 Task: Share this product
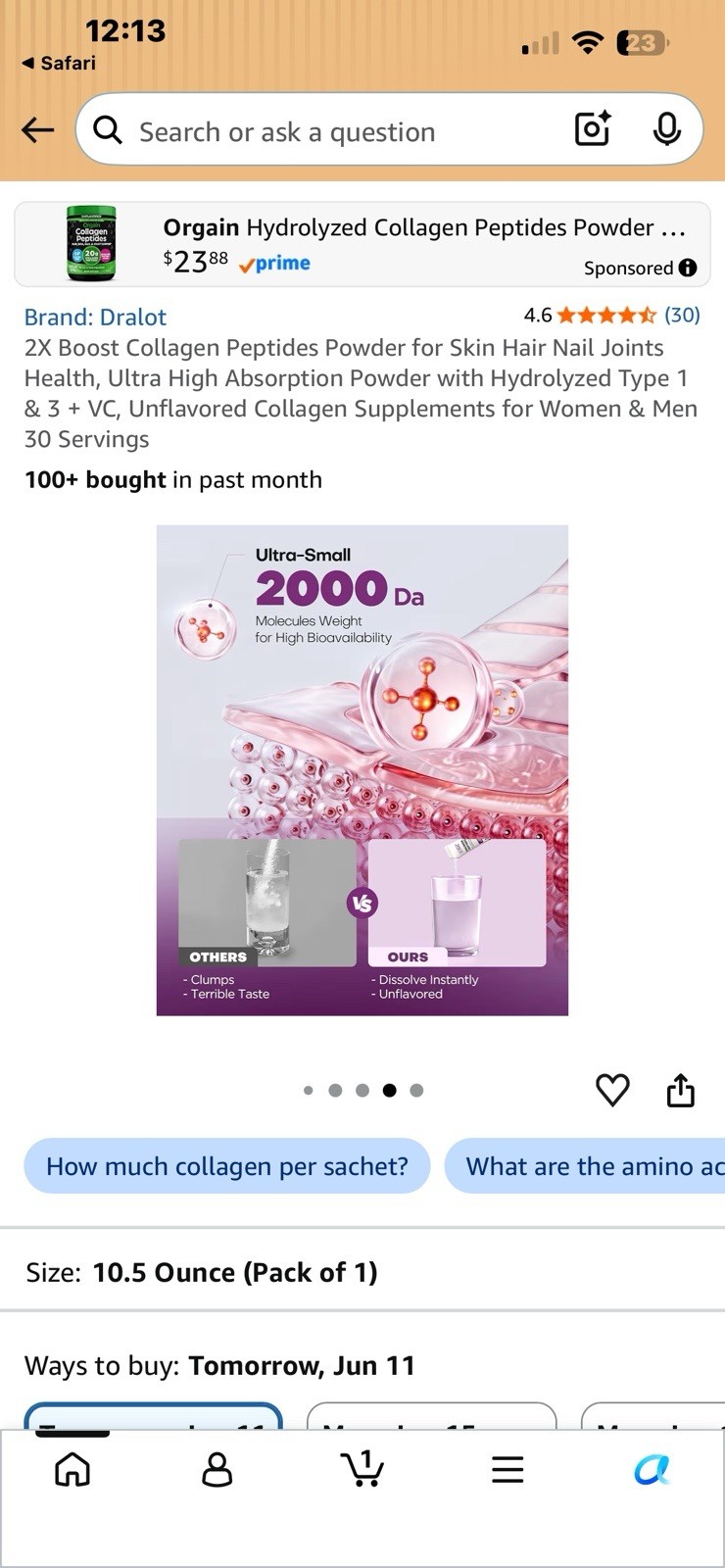(680, 1090)
